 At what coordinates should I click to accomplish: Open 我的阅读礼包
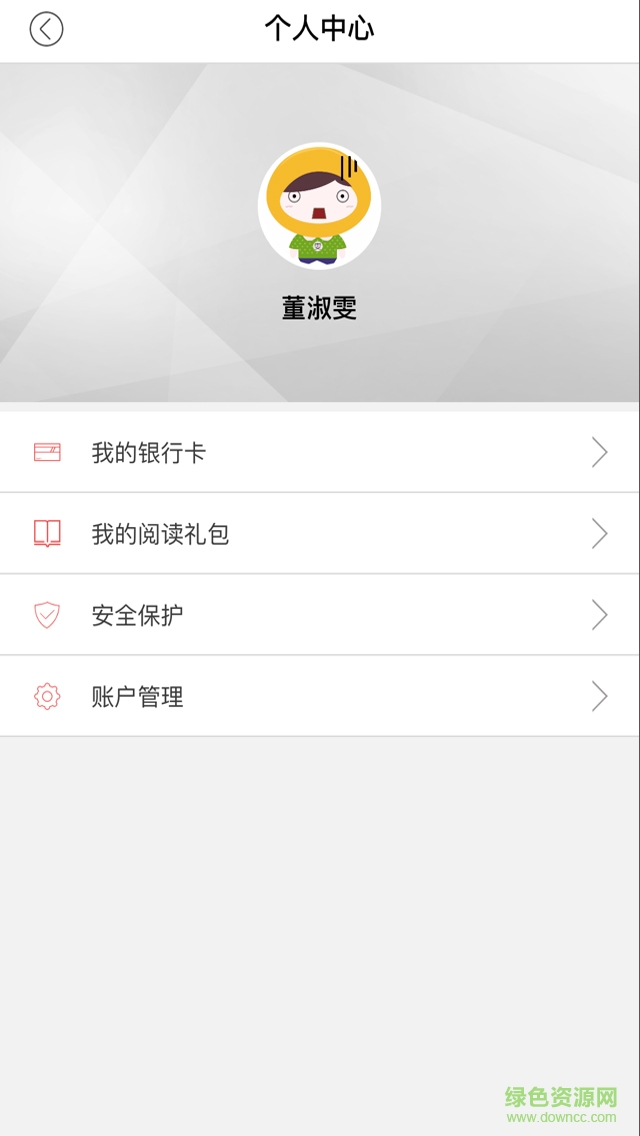point(320,534)
